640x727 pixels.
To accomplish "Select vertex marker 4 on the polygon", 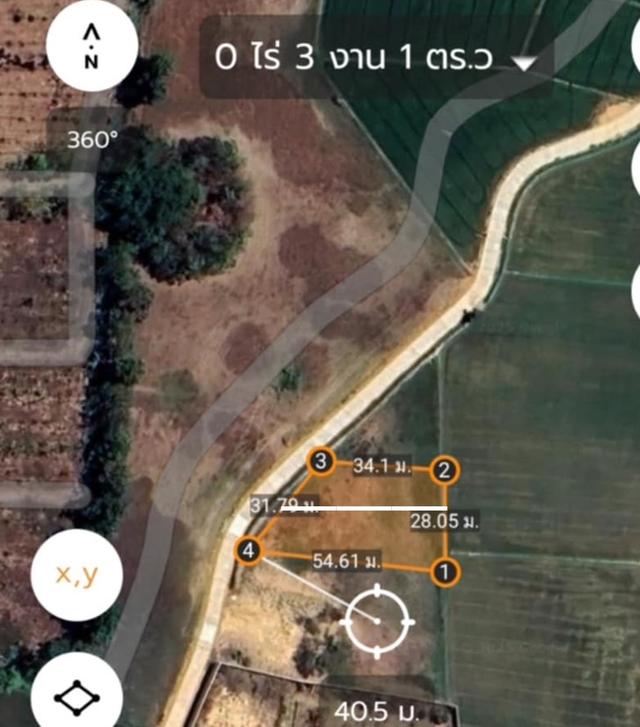I will tap(249, 549).
